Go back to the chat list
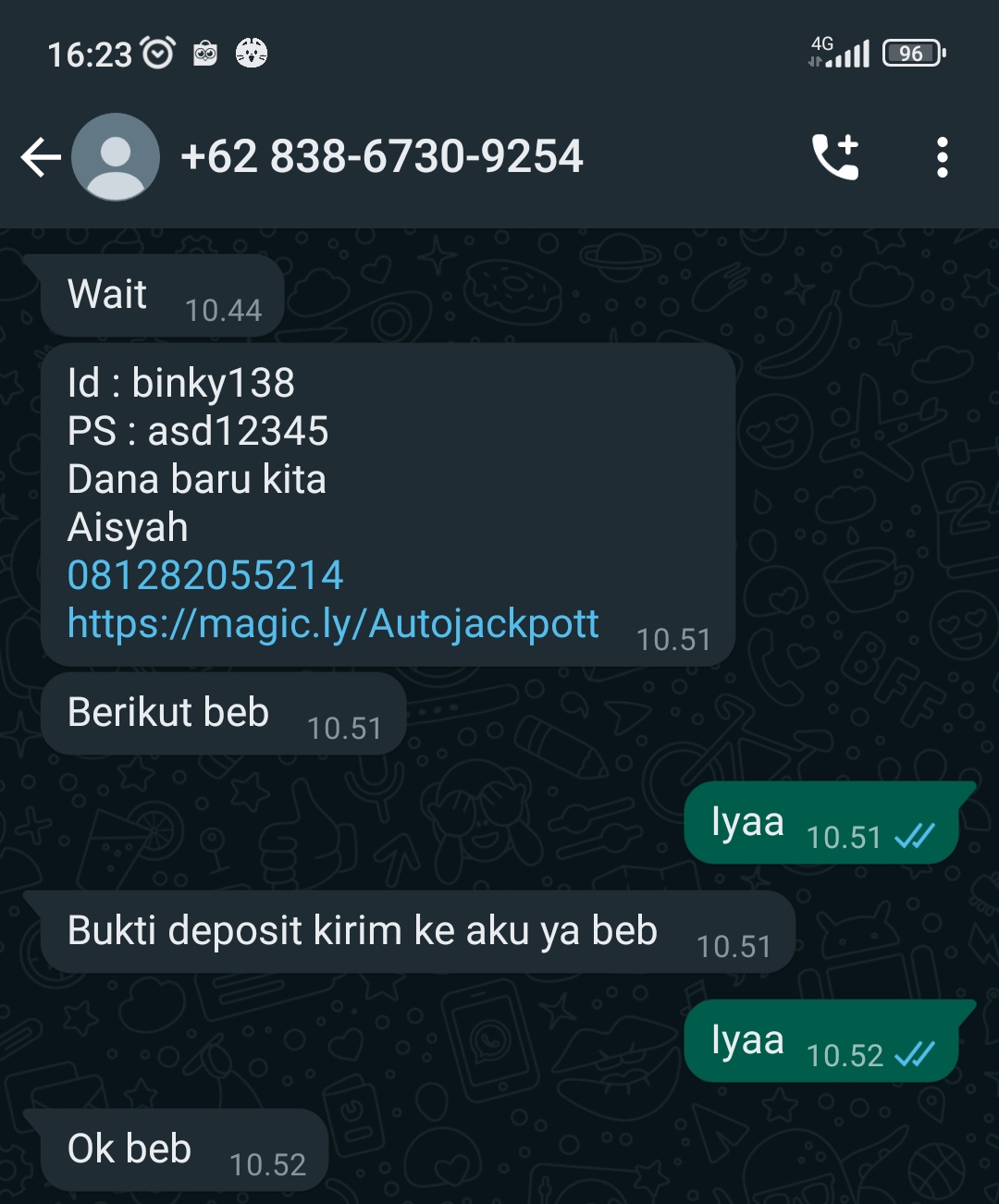 [41, 157]
